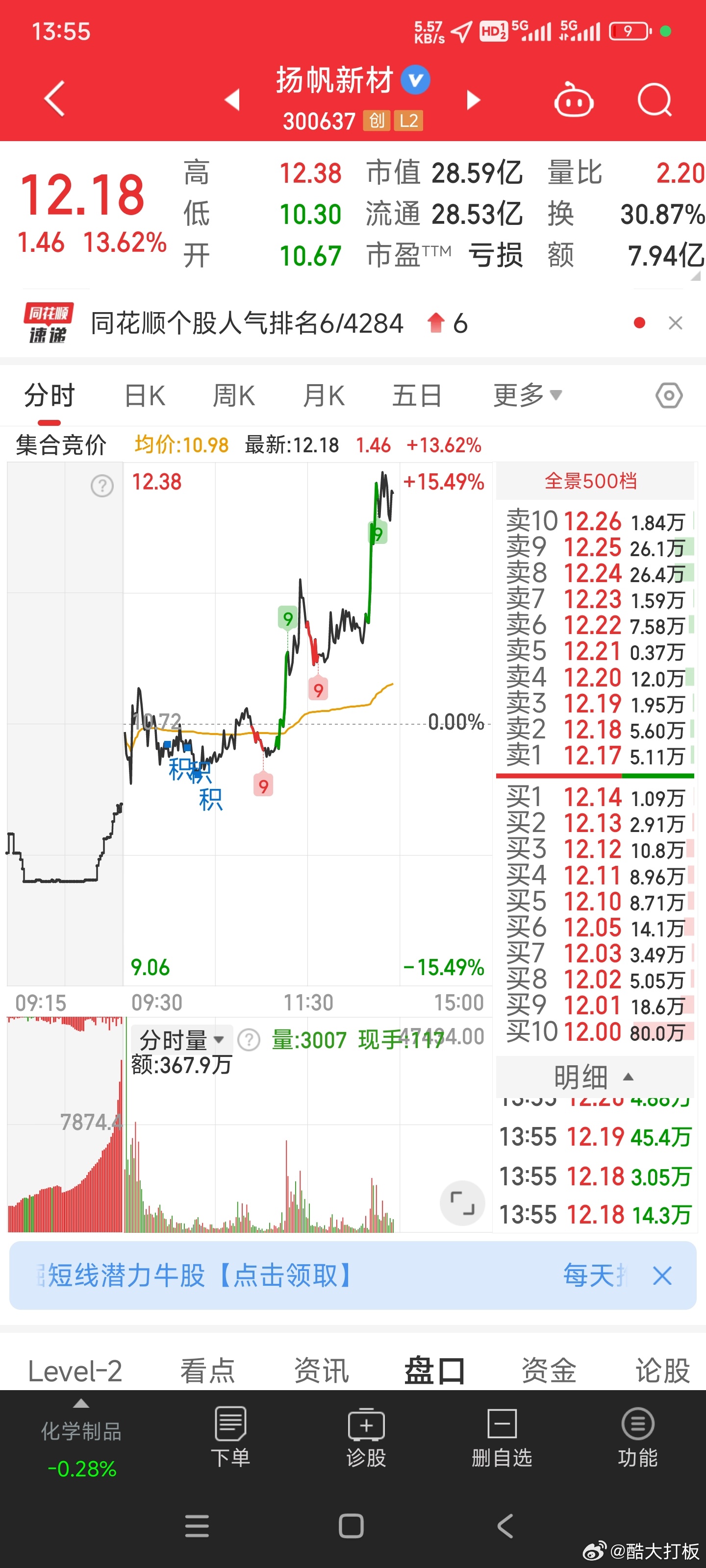Switch to the 资金 tab

click(x=549, y=1371)
